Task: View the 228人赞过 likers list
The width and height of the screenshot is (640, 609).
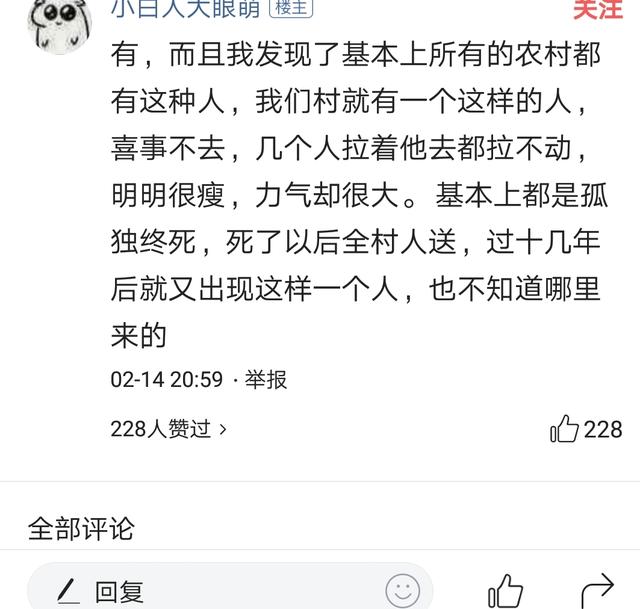Action: pyautogui.click(x=168, y=429)
